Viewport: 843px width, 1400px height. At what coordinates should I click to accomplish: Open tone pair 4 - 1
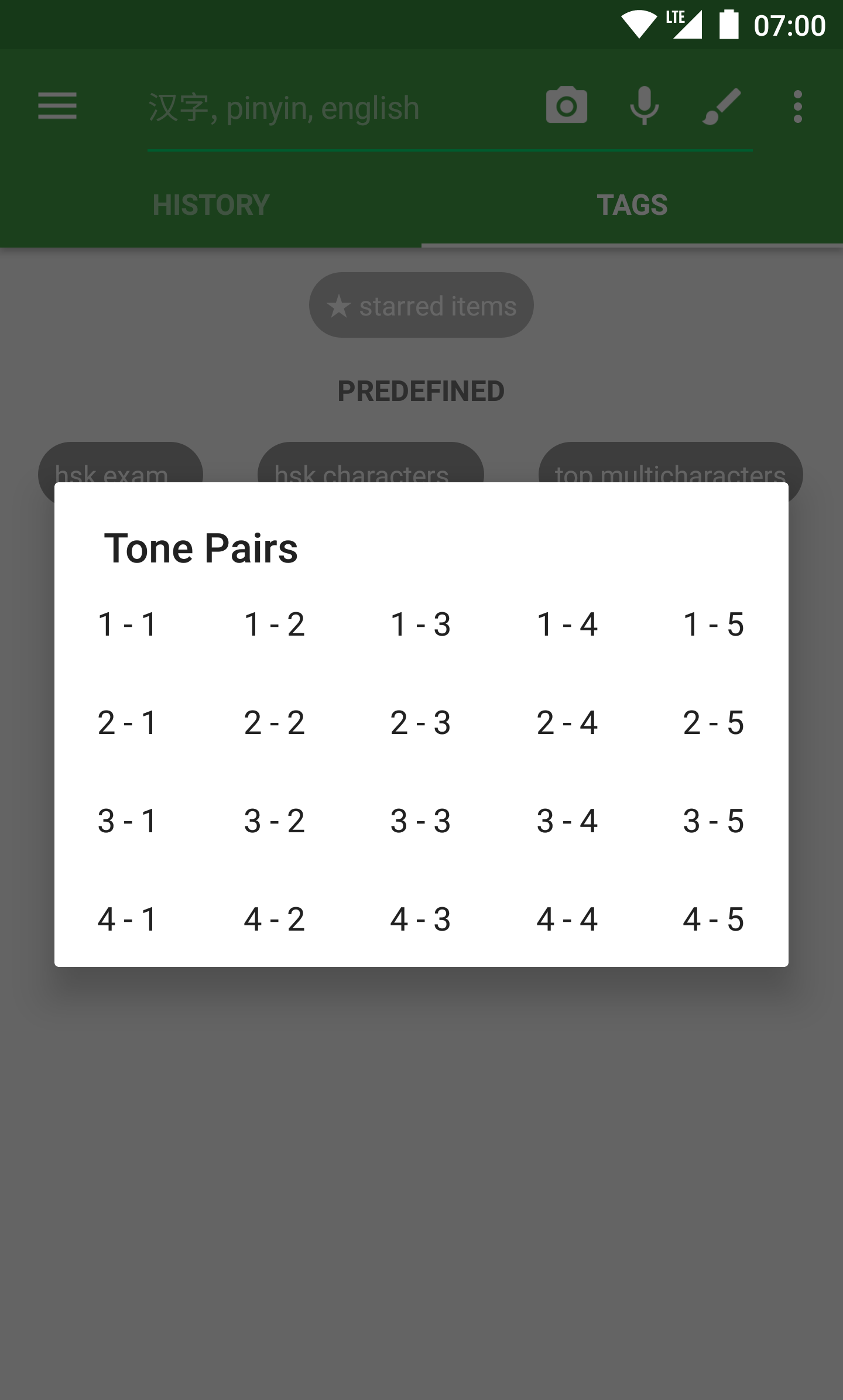coord(128,919)
